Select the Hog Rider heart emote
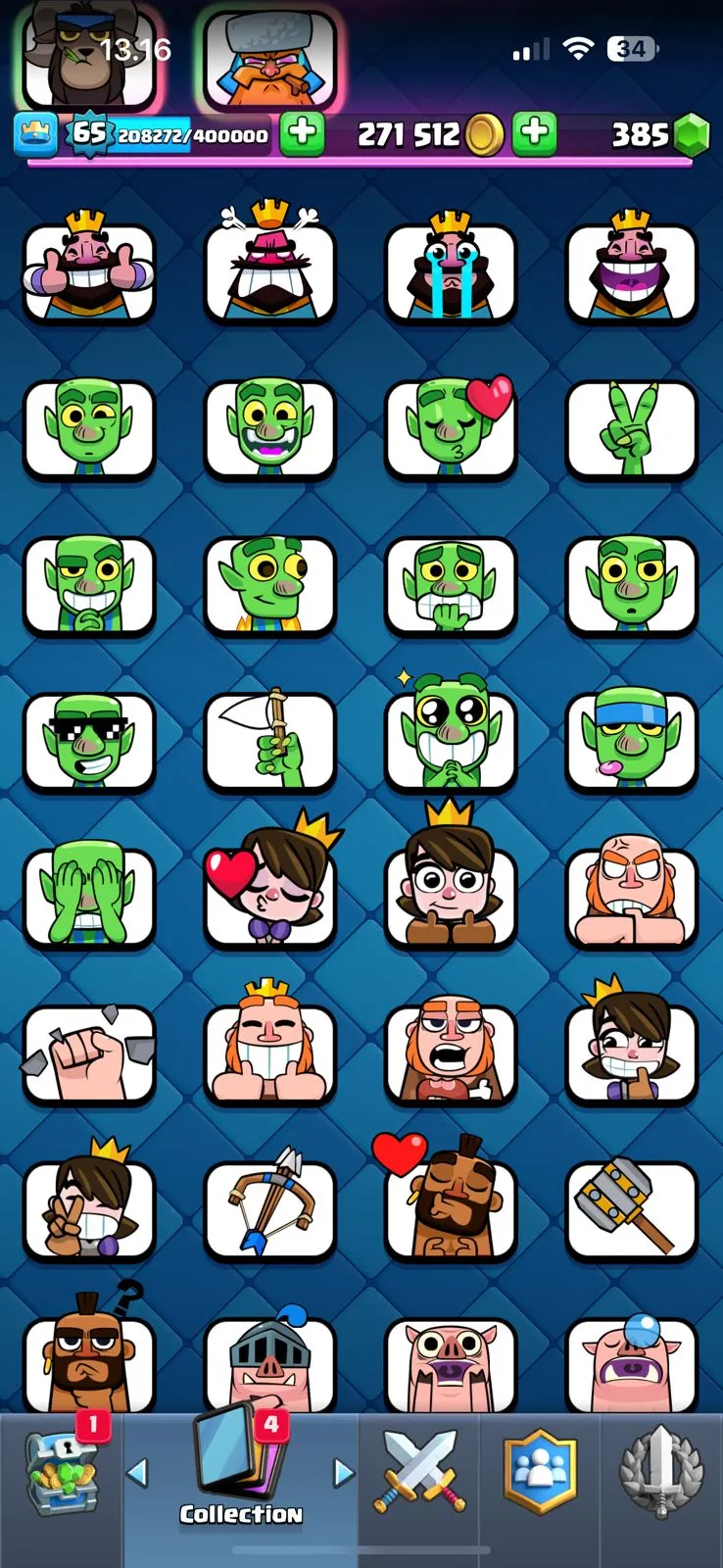The height and width of the screenshot is (1568, 723). pyautogui.click(x=451, y=1209)
